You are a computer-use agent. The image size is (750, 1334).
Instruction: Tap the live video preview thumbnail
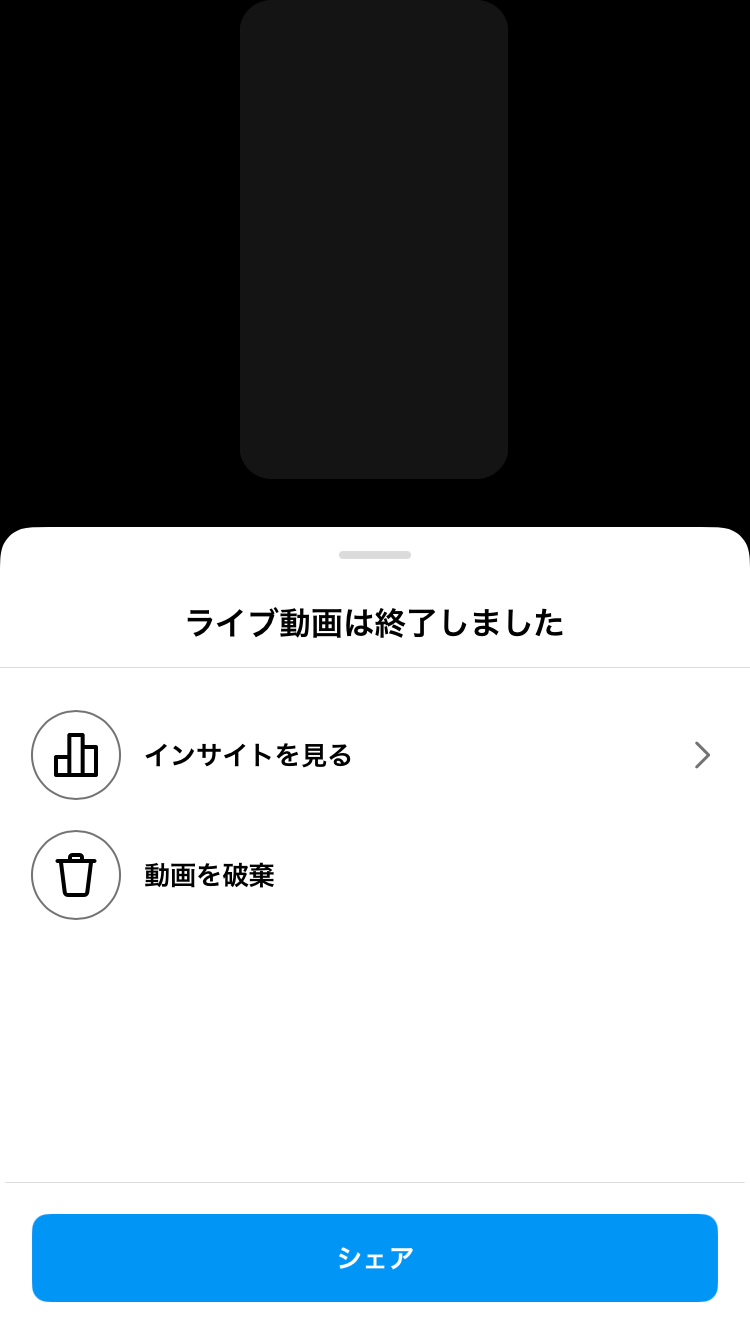pos(374,239)
